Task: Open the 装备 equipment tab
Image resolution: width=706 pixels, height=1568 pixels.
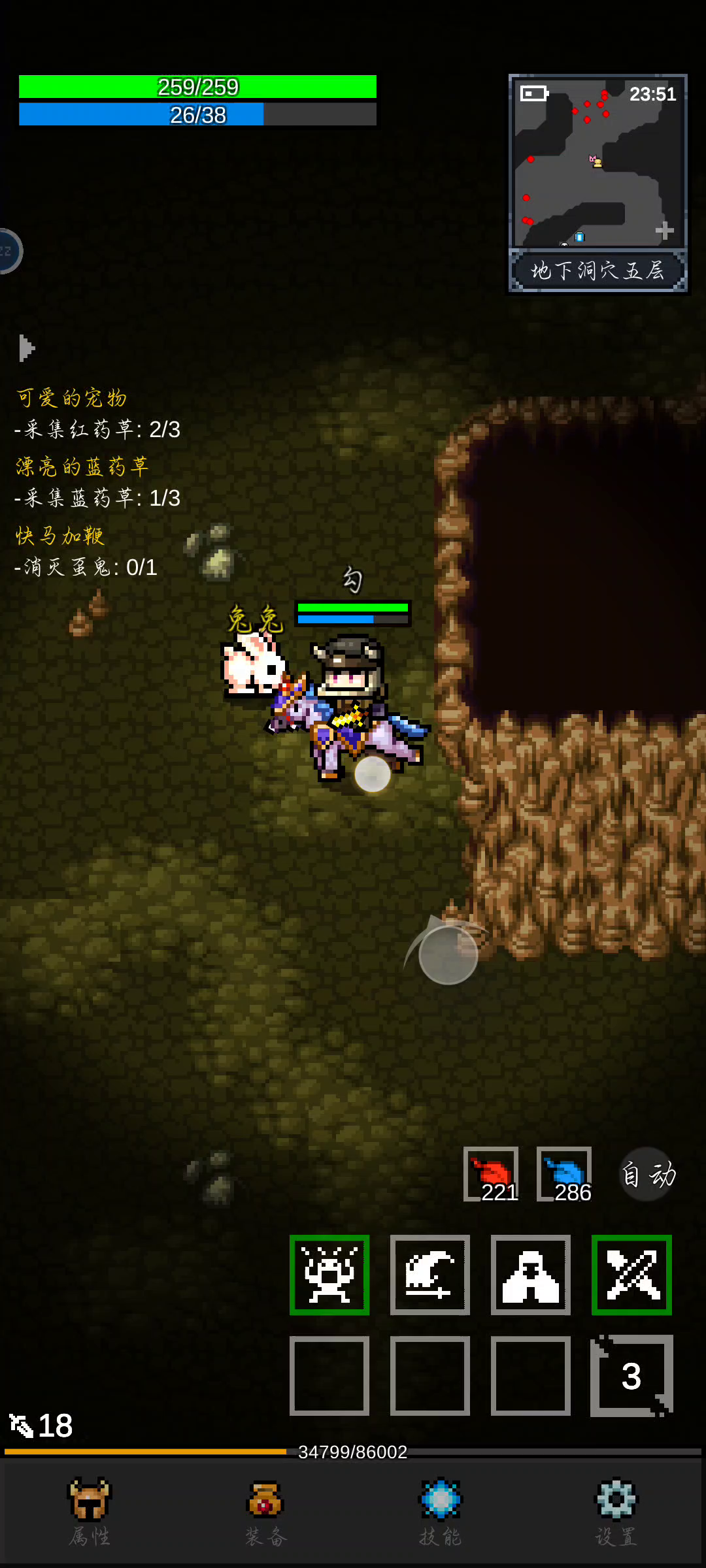Action: [x=265, y=1511]
